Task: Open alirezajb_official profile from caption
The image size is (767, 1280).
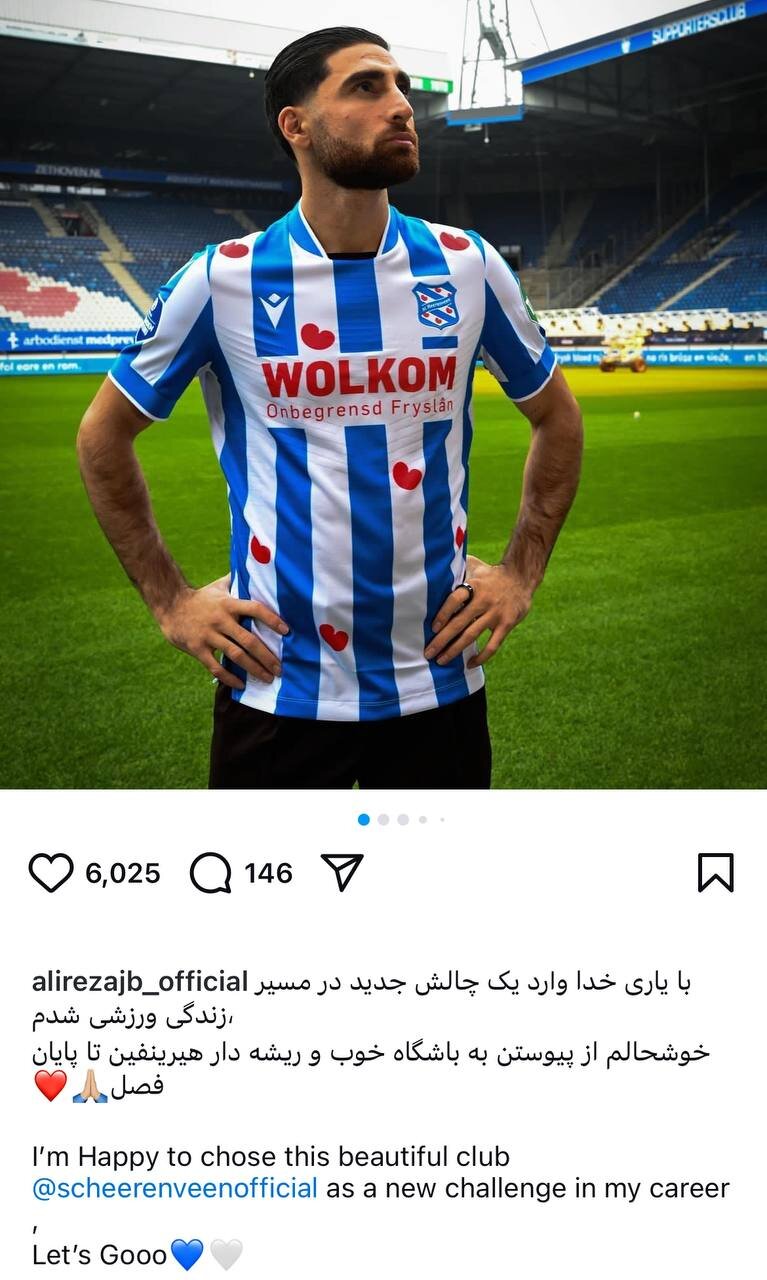Action: (x=140, y=982)
